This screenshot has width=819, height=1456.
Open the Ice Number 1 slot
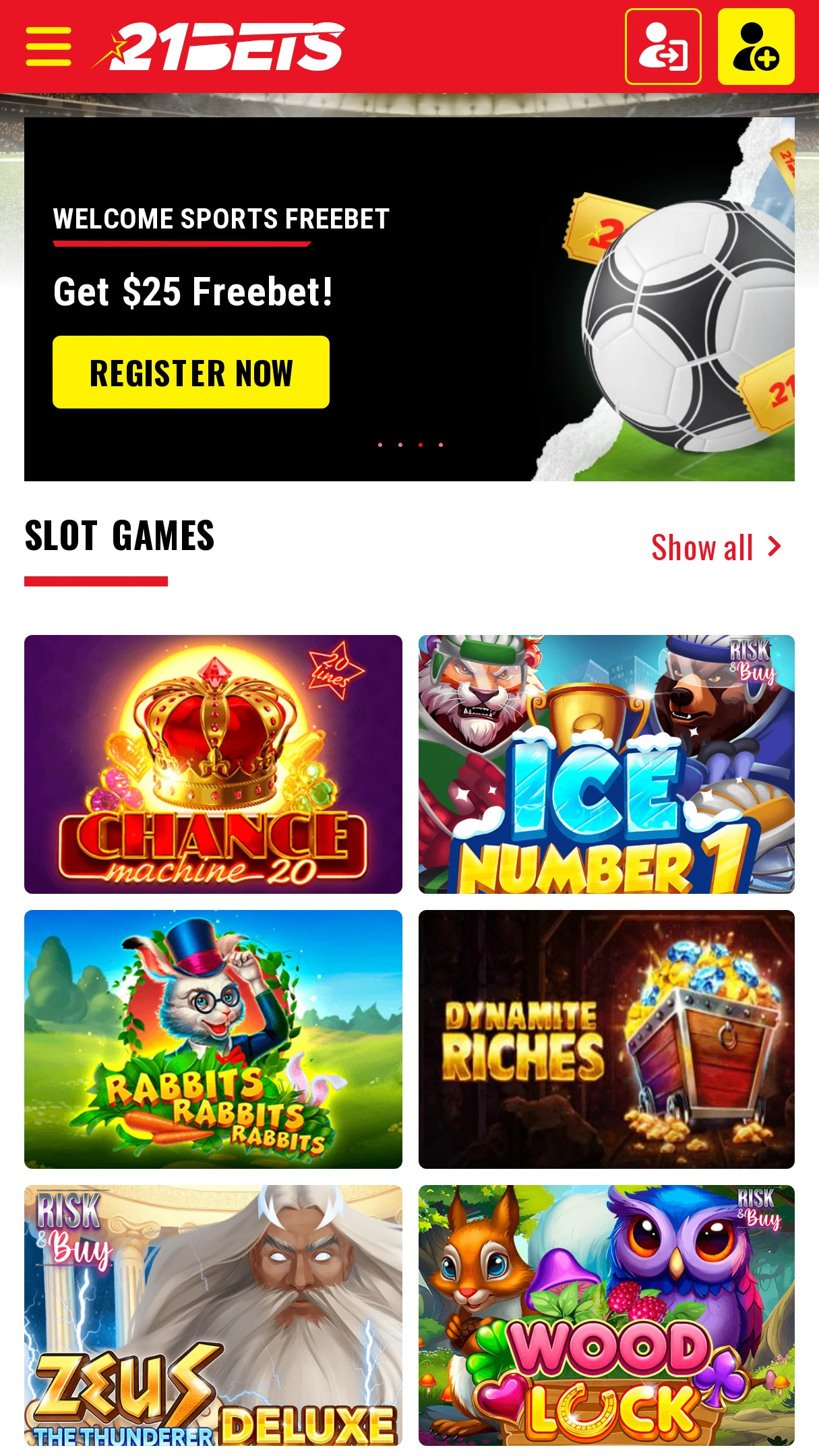pyautogui.click(x=606, y=764)
